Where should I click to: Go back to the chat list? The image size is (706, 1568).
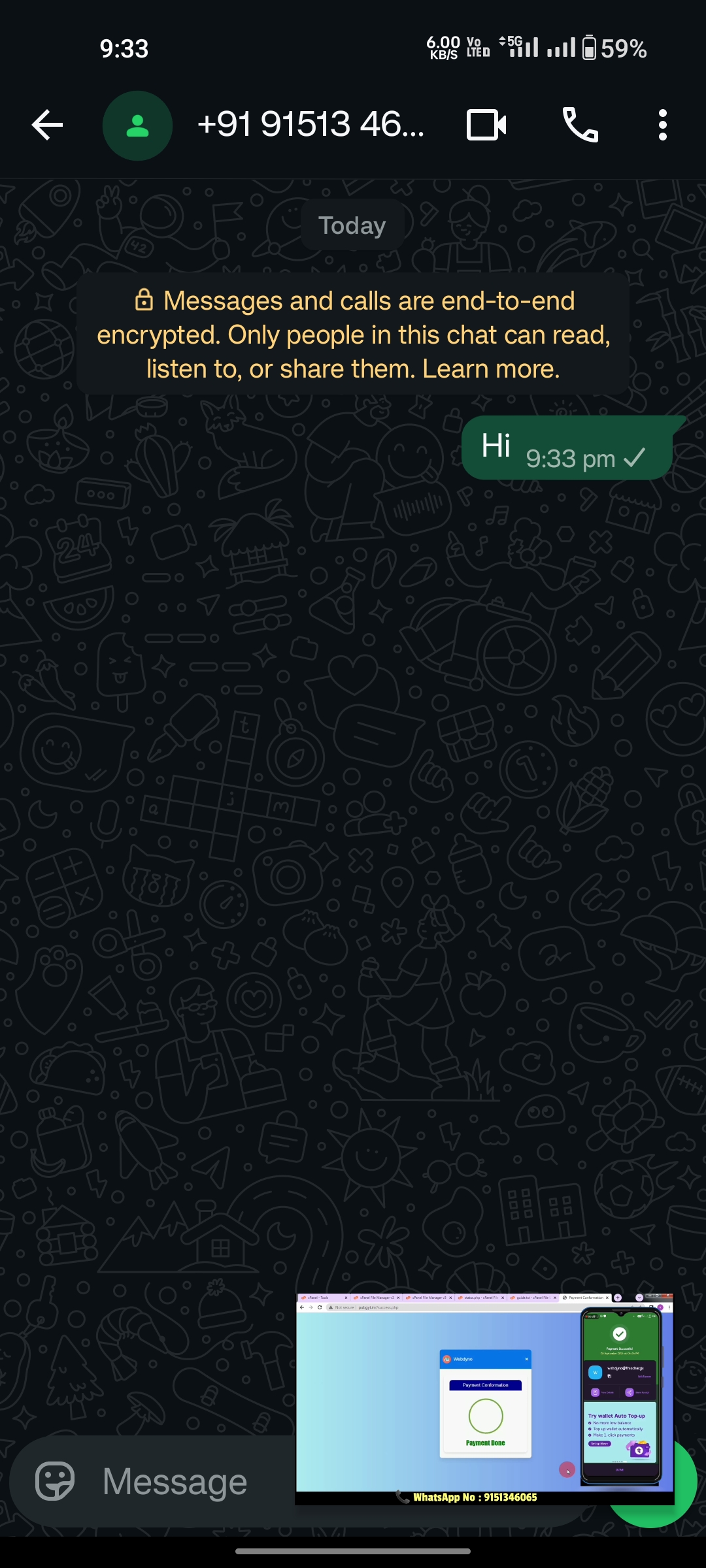pos(48,125)
